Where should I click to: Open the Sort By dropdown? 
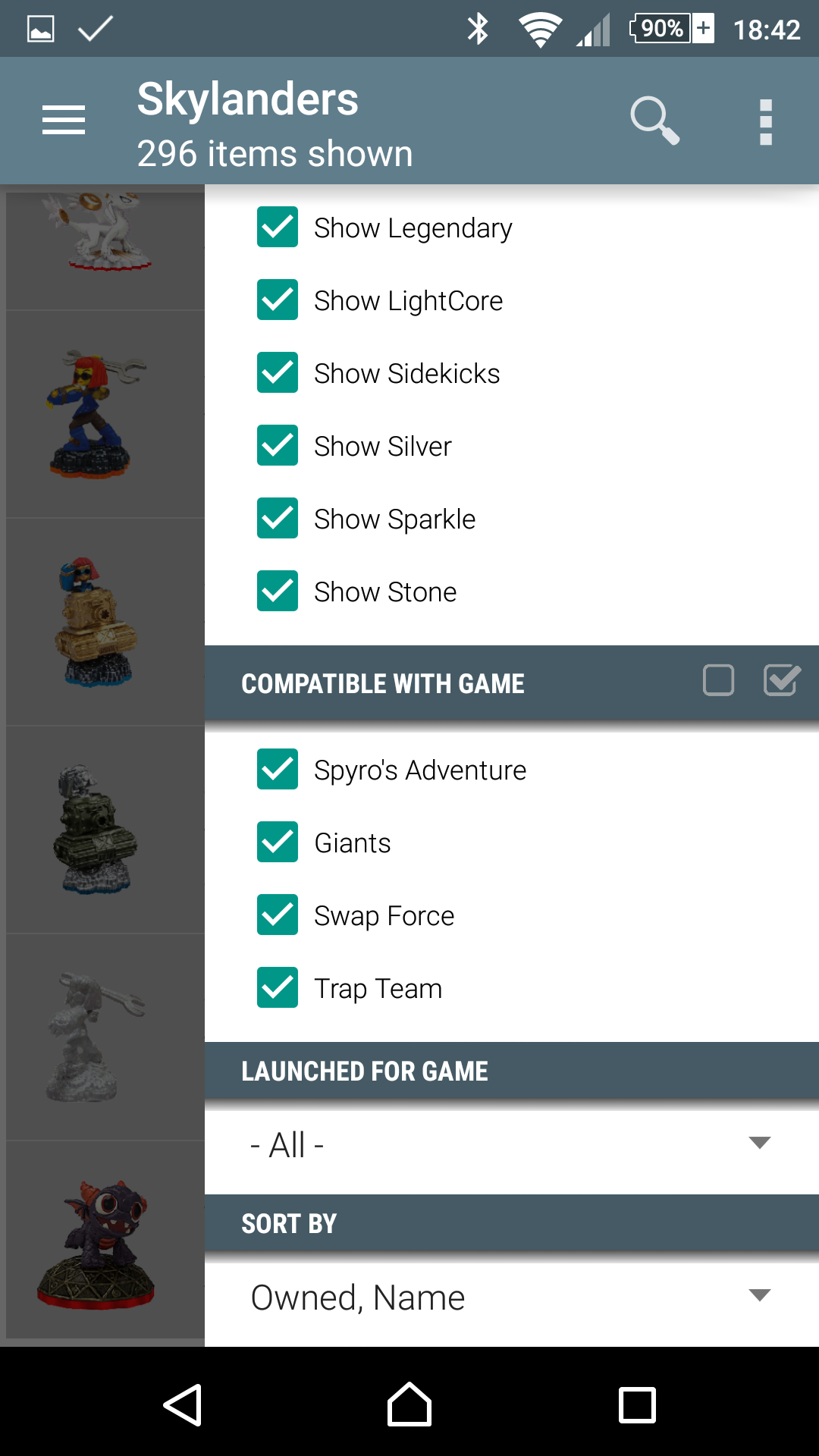[511, 1297]
